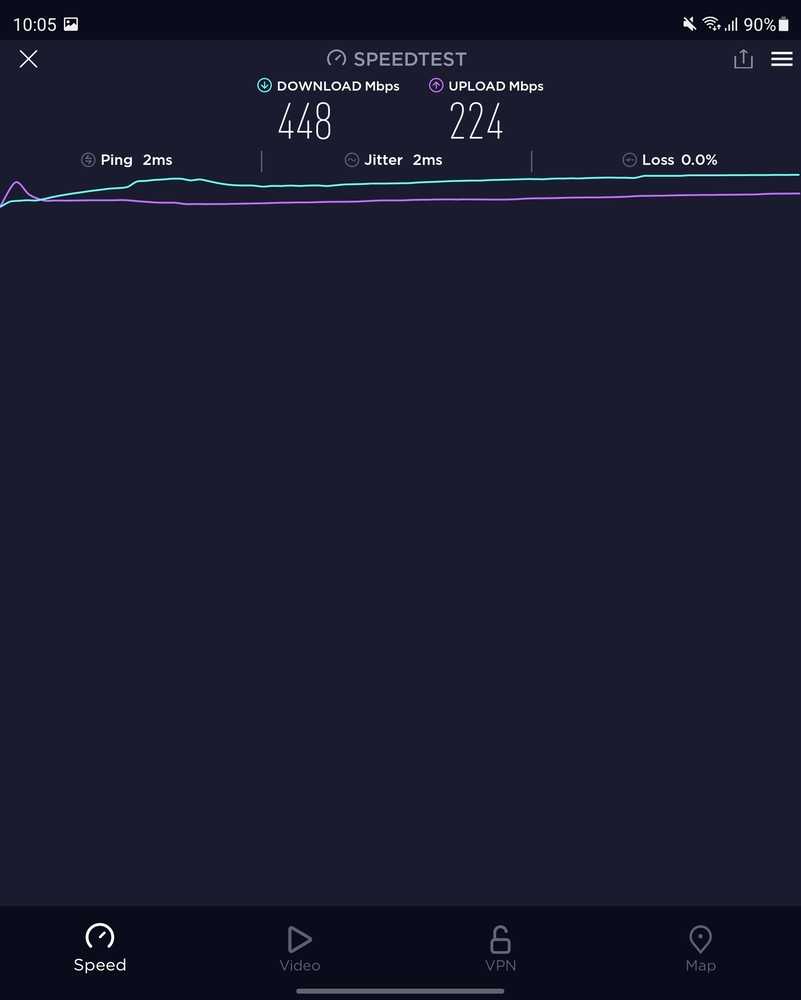Close the speed test results
Image resolution: width=801 pixels, height=1000 pixels.
click(x=28, y=59)
